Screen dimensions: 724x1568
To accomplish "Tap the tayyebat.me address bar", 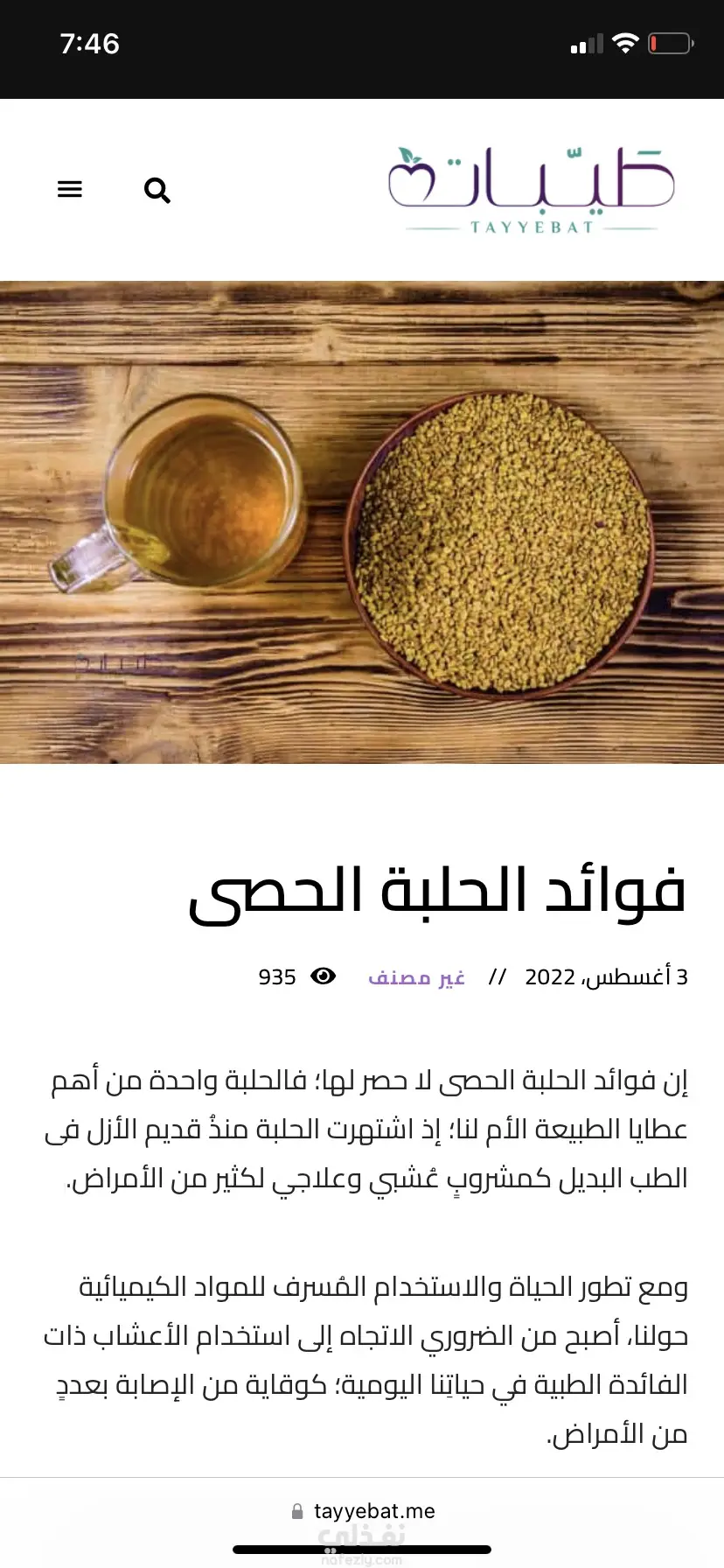I will click(x=364, y=1511).
